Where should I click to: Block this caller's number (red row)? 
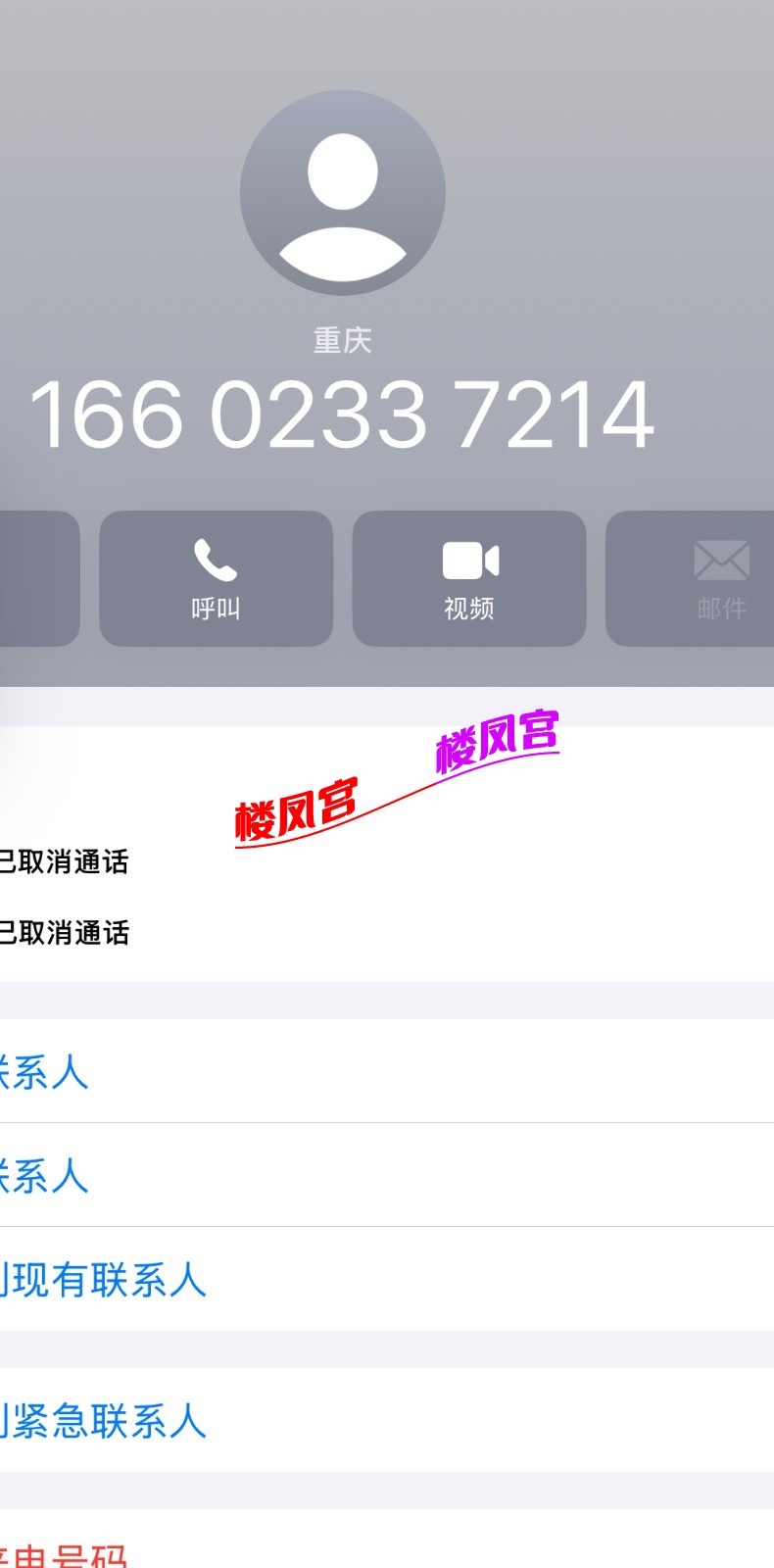(x=69, y=1553)
